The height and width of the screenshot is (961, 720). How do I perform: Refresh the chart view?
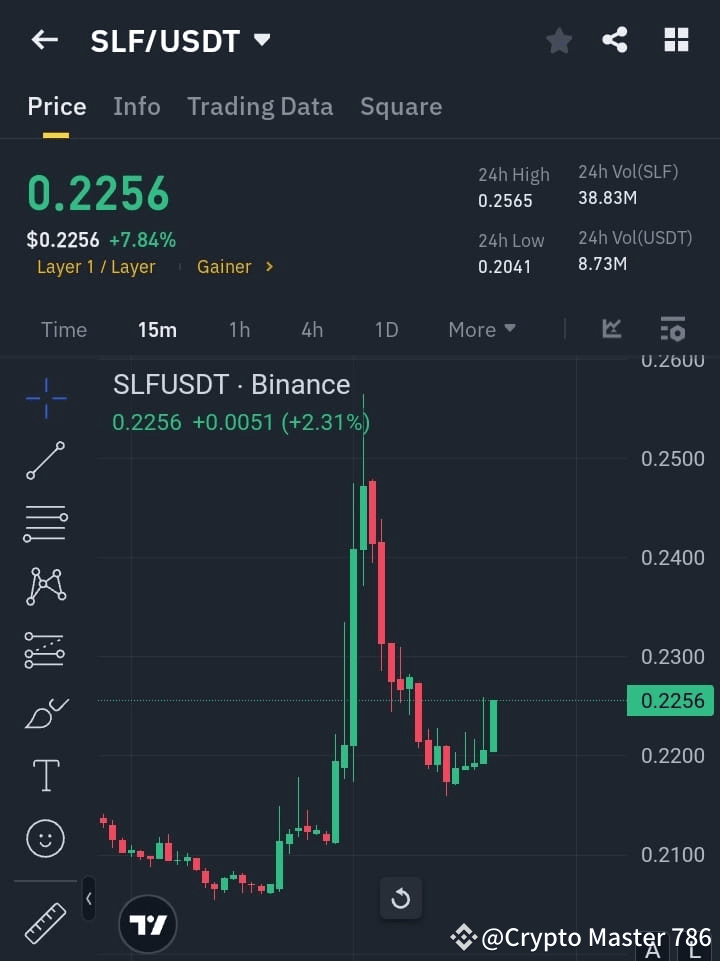401,898
